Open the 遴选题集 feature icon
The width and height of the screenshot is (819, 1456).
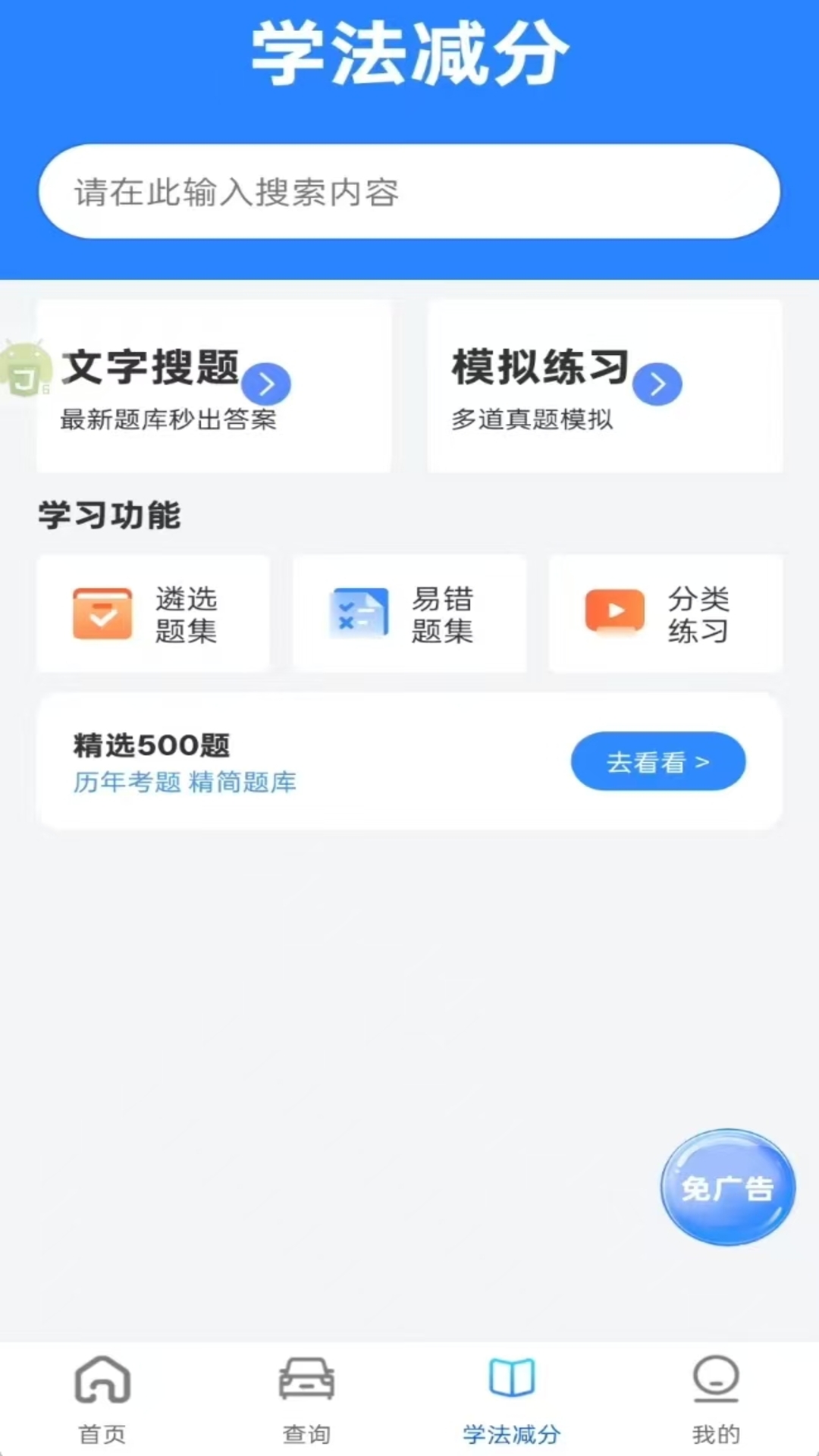click(104, 613)
